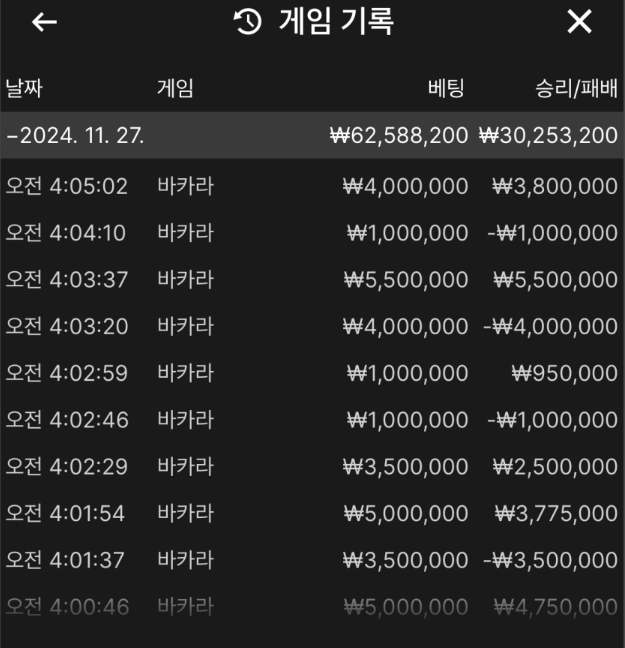Screen dimensions: 625x648
Task: View details of the 오전 4:03:37 game
Action: click(312, 279)
